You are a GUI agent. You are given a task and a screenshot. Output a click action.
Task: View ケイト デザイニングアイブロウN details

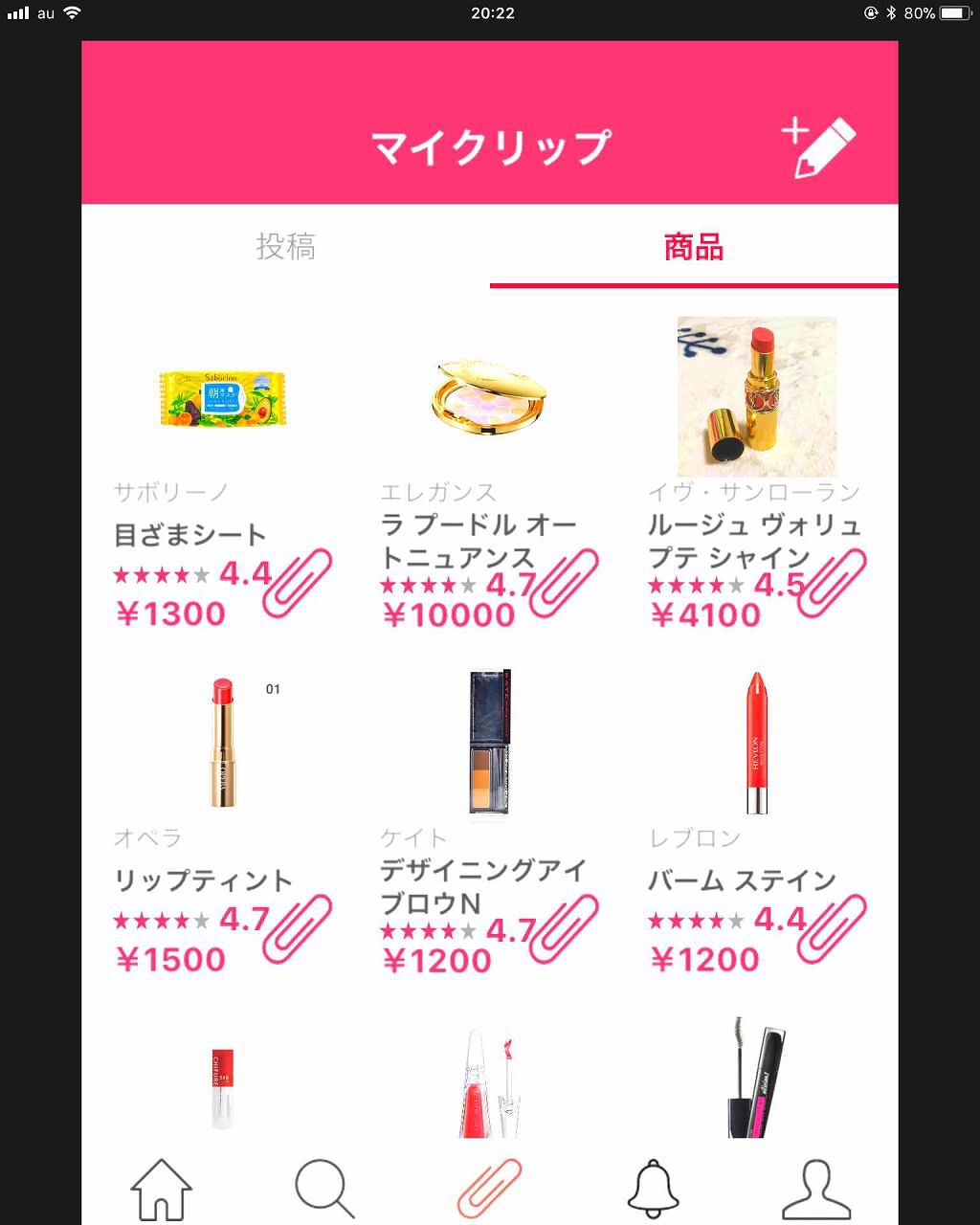489,744
